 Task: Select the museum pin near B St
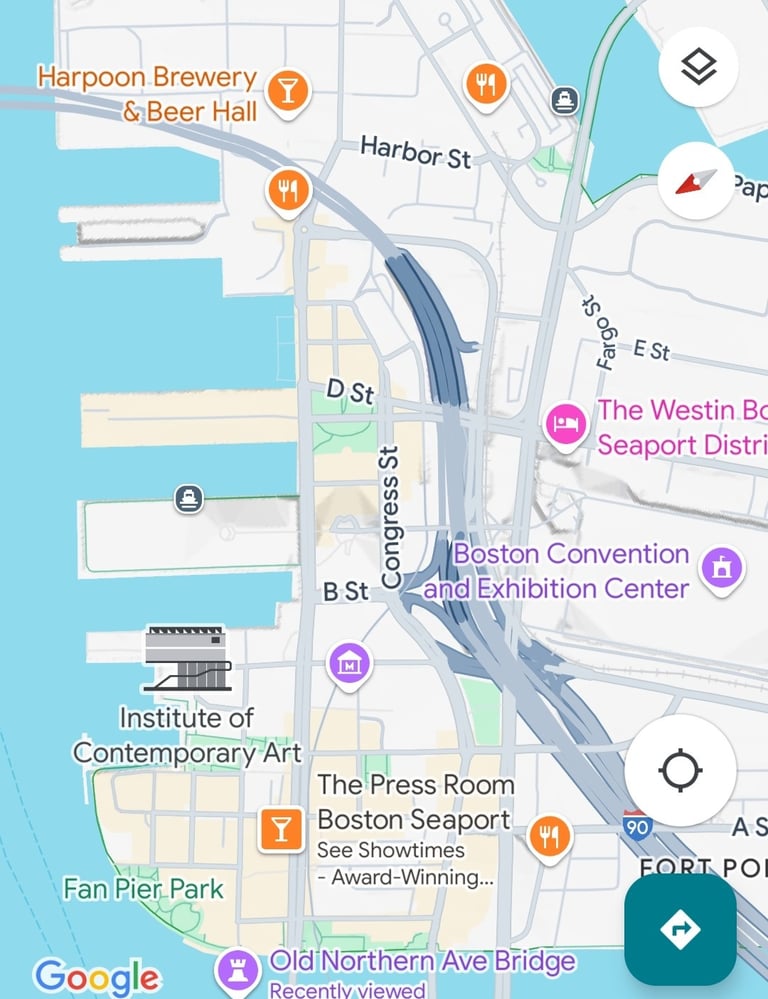pyautogui.click(x=349, y=661)
